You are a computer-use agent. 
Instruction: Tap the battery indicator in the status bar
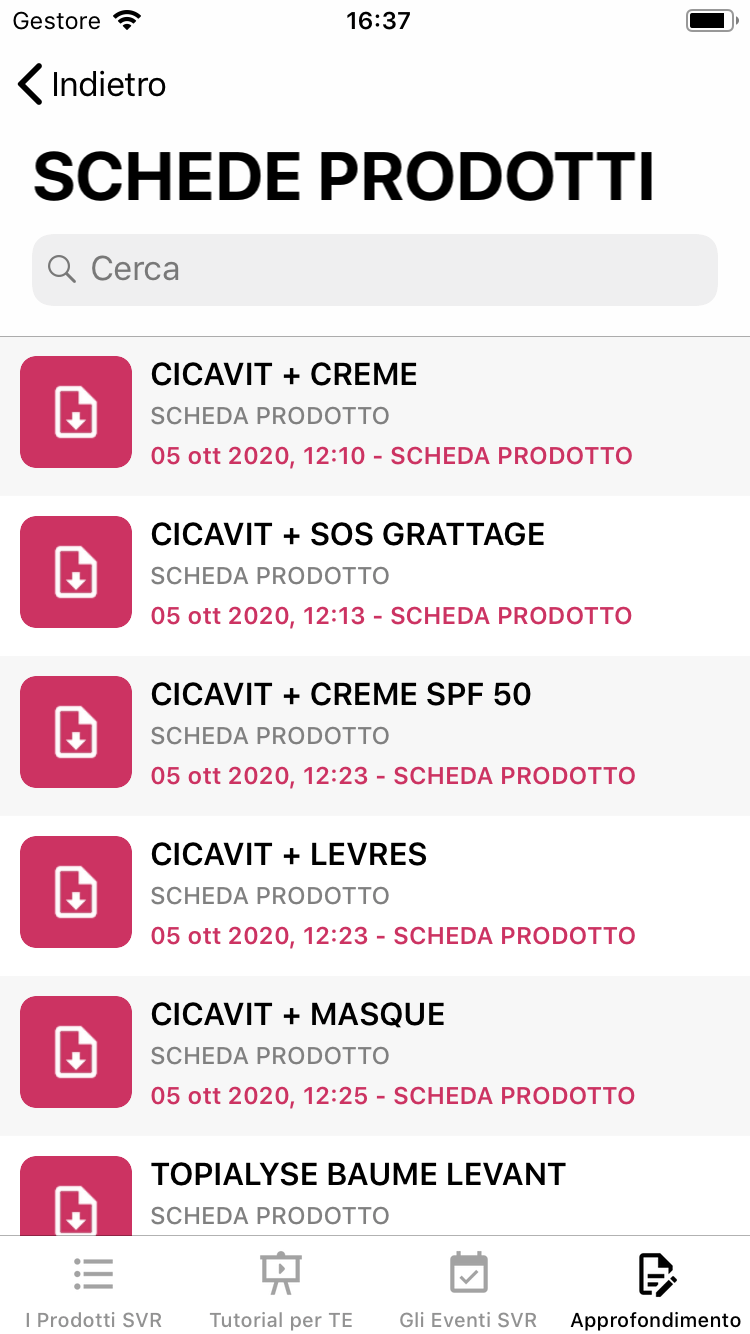point(711,18)
